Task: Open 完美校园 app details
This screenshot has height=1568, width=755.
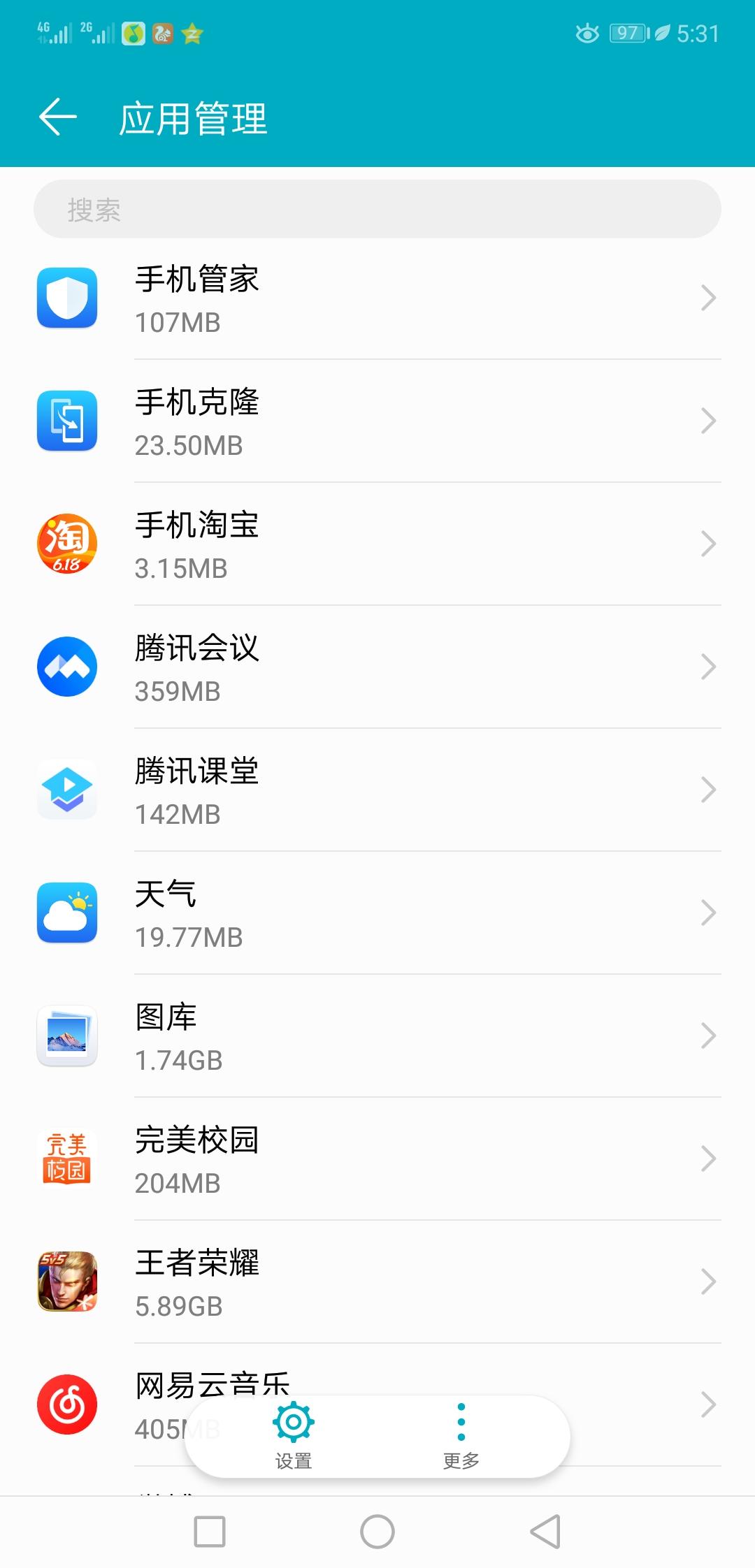Action: (x=377, y=1159)
